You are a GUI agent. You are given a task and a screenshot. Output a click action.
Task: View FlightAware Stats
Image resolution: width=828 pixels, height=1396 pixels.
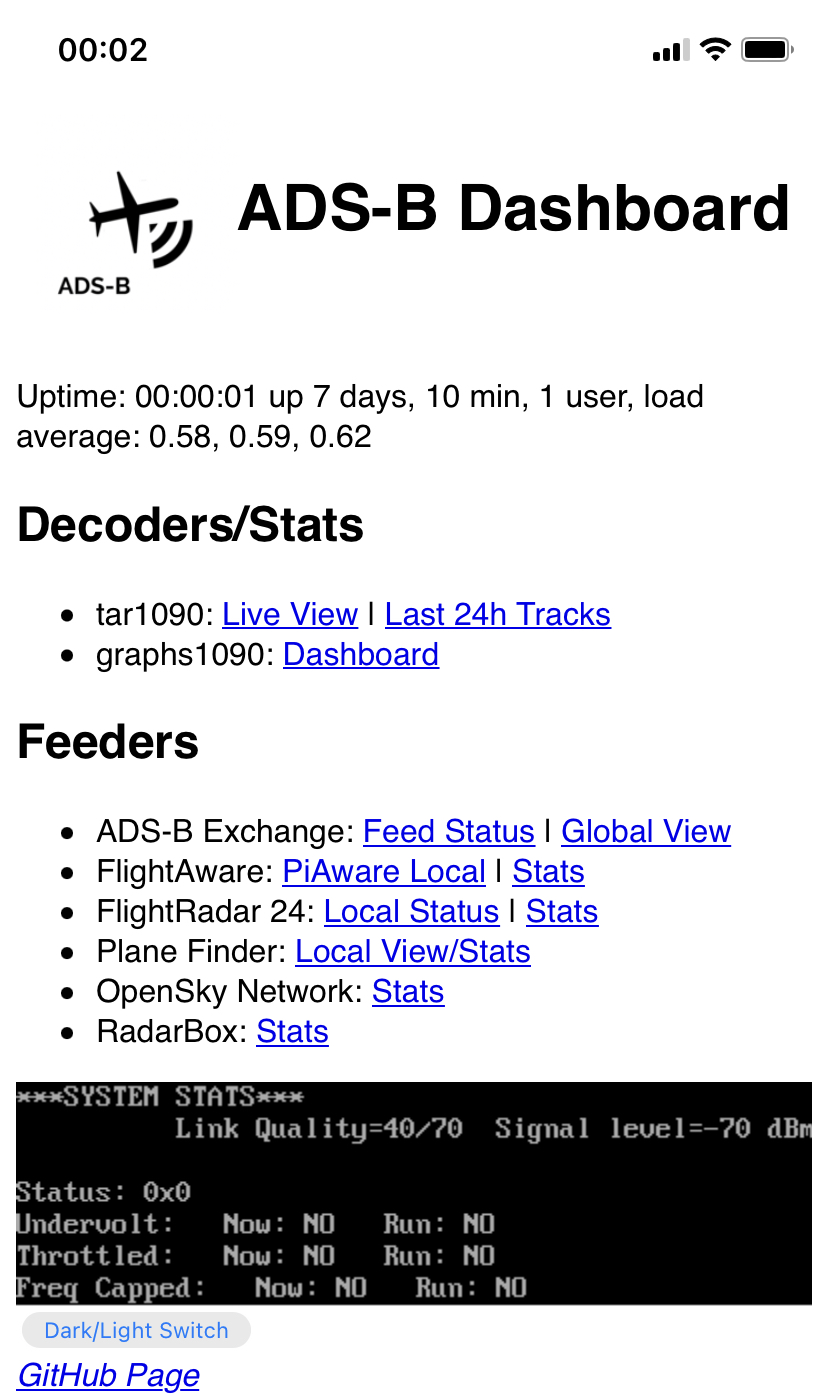[548, 871]
